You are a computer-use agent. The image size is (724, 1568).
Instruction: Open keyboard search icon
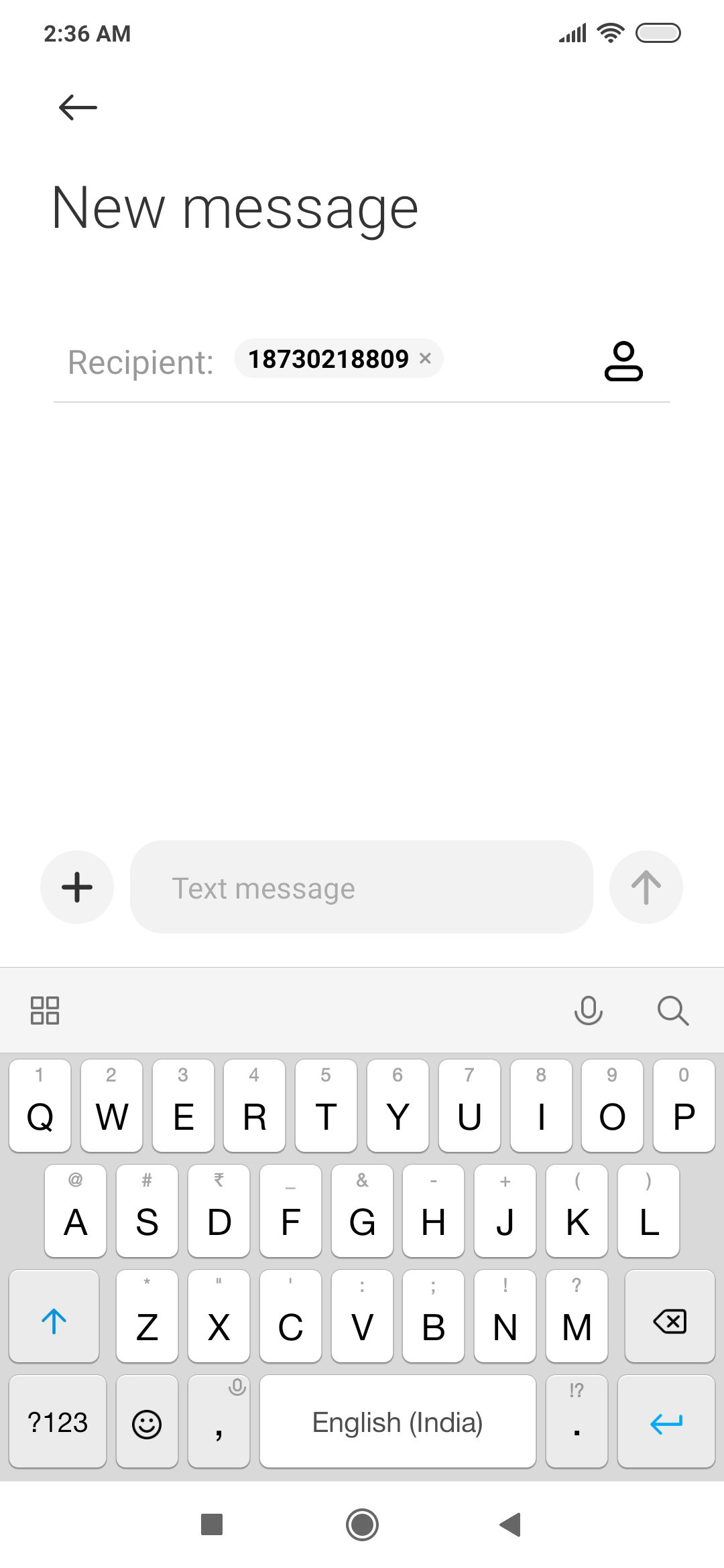click(x=673, y=1010)
